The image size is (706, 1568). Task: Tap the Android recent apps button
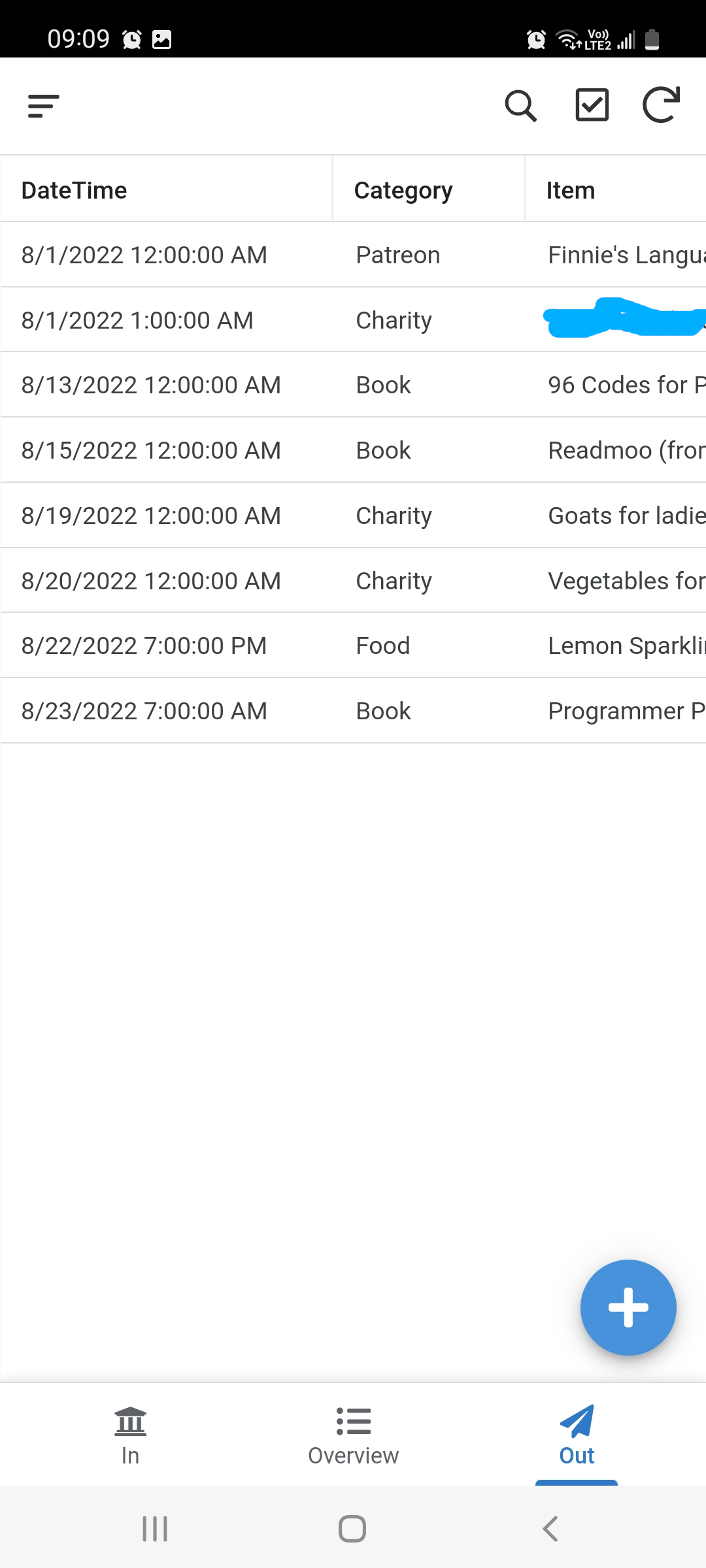[154, 1527]
